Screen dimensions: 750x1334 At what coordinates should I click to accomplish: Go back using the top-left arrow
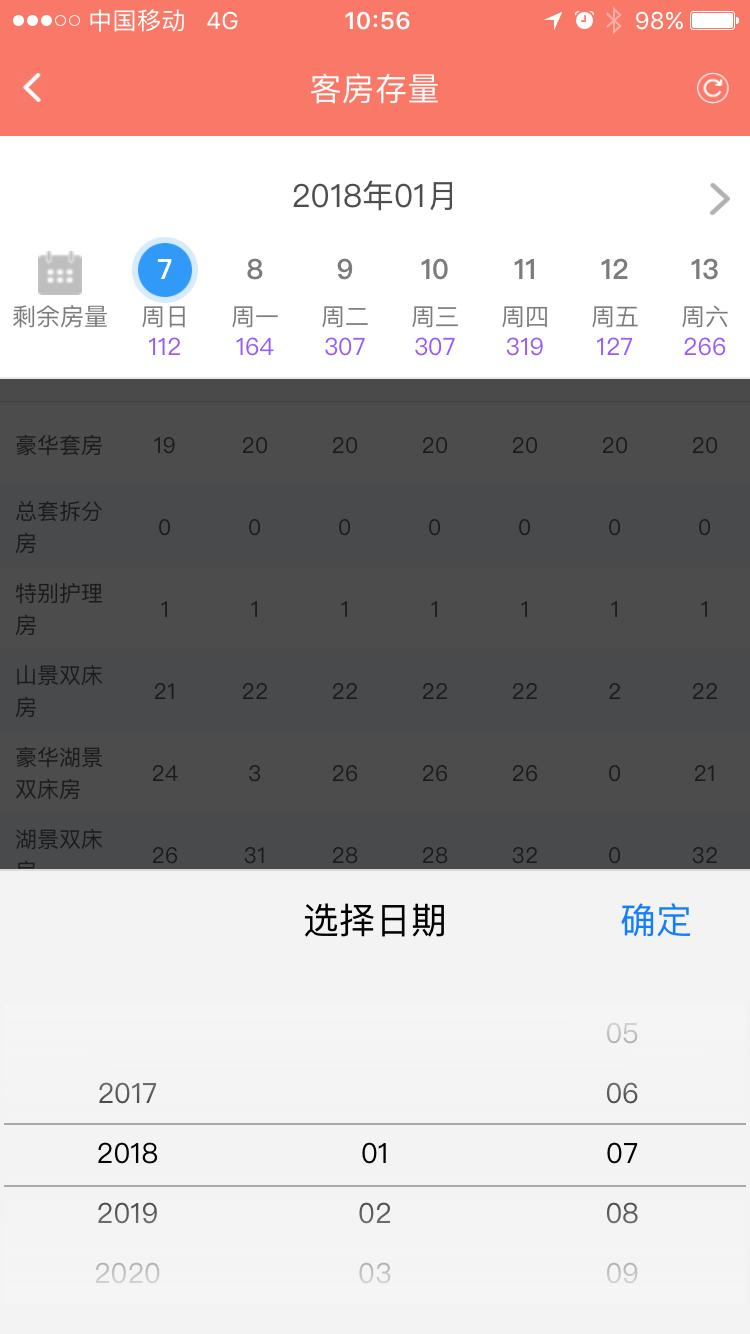click(x=33, y=88)
